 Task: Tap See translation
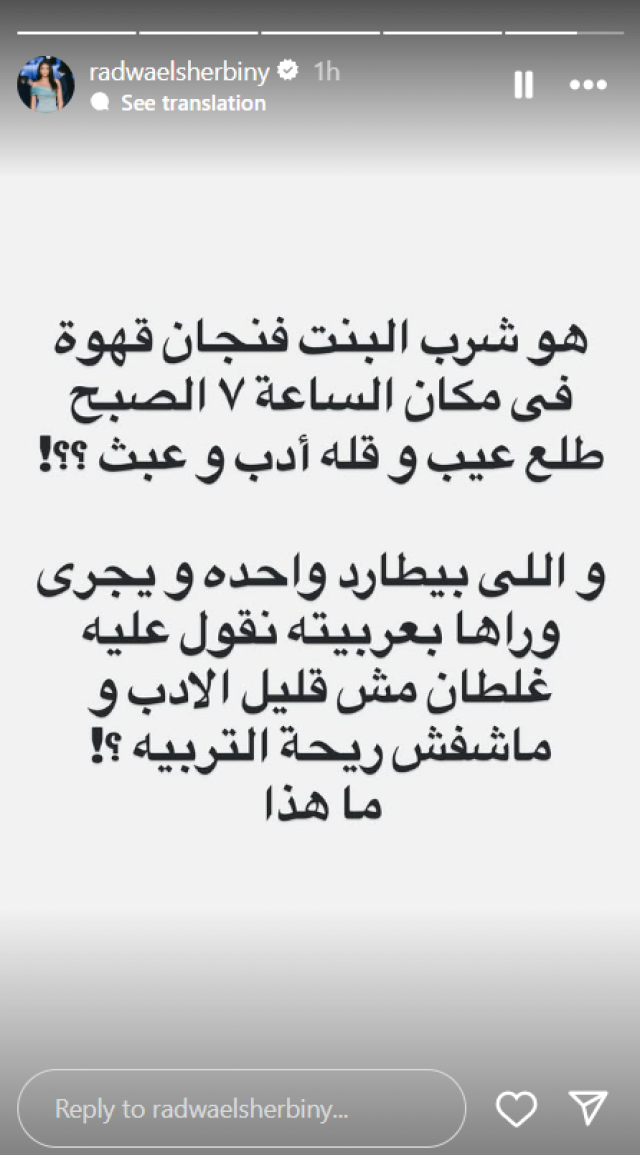pos(193,102)
